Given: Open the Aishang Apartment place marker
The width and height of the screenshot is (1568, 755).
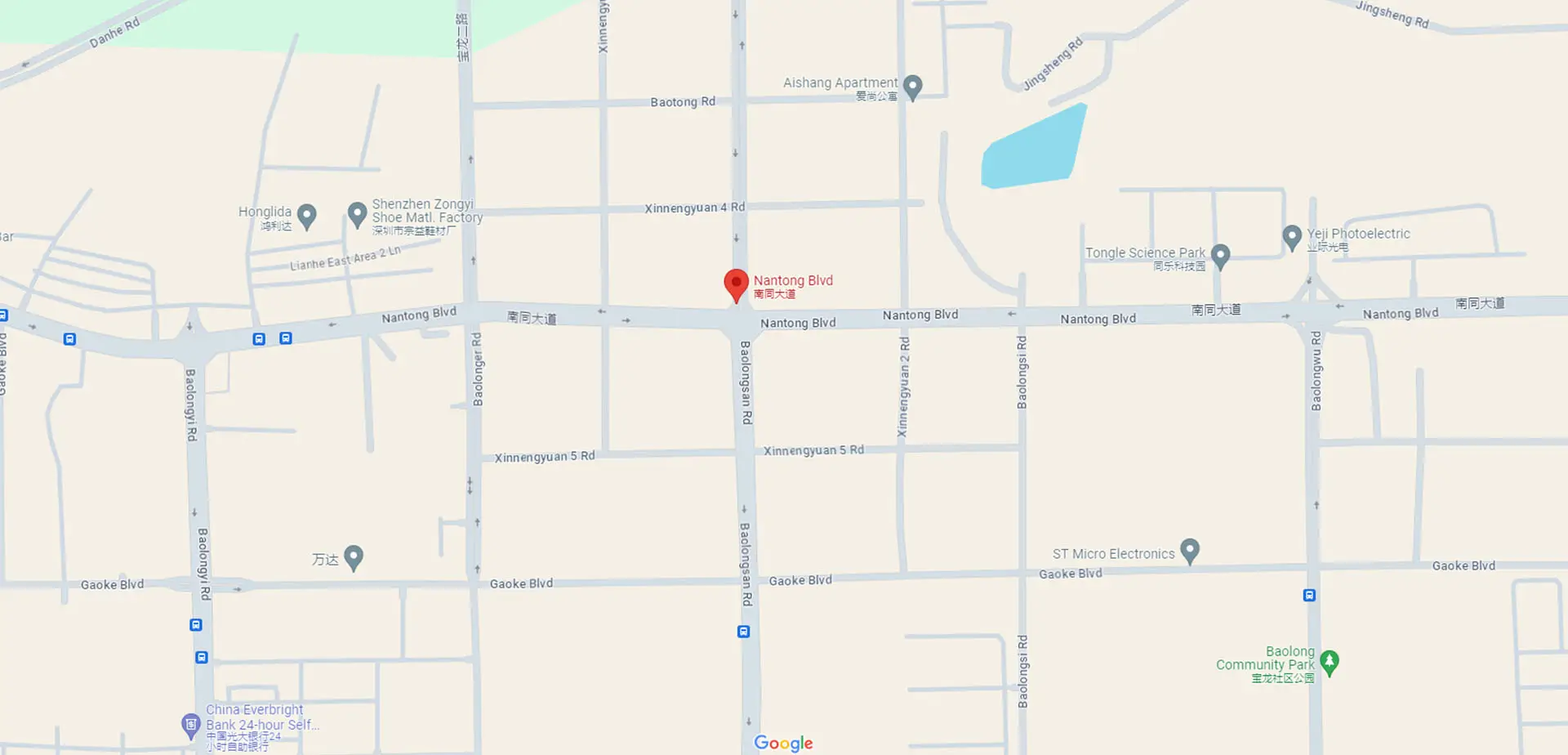Looking at the screenshot, I should (x=913, y=86).
